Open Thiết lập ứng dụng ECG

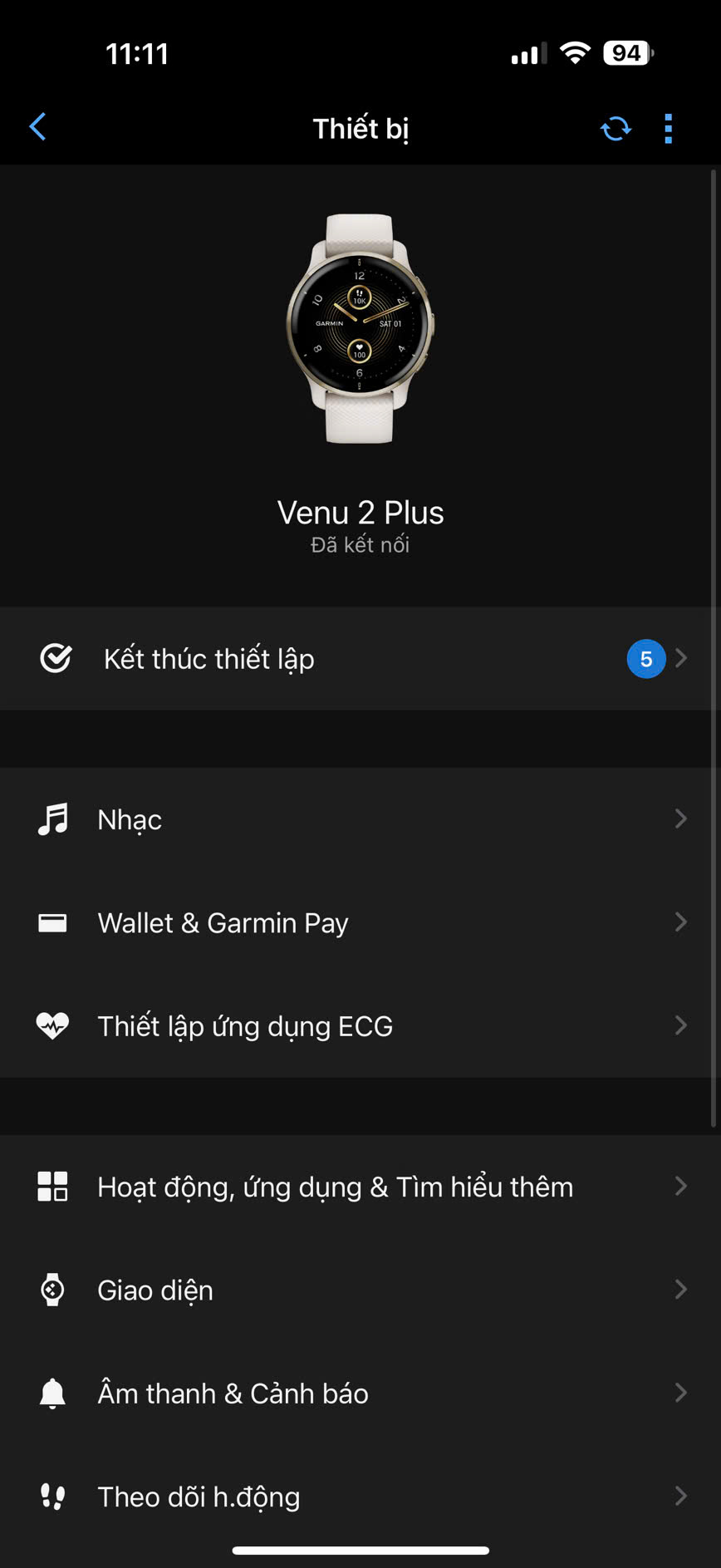click(x=359, y=1026)
